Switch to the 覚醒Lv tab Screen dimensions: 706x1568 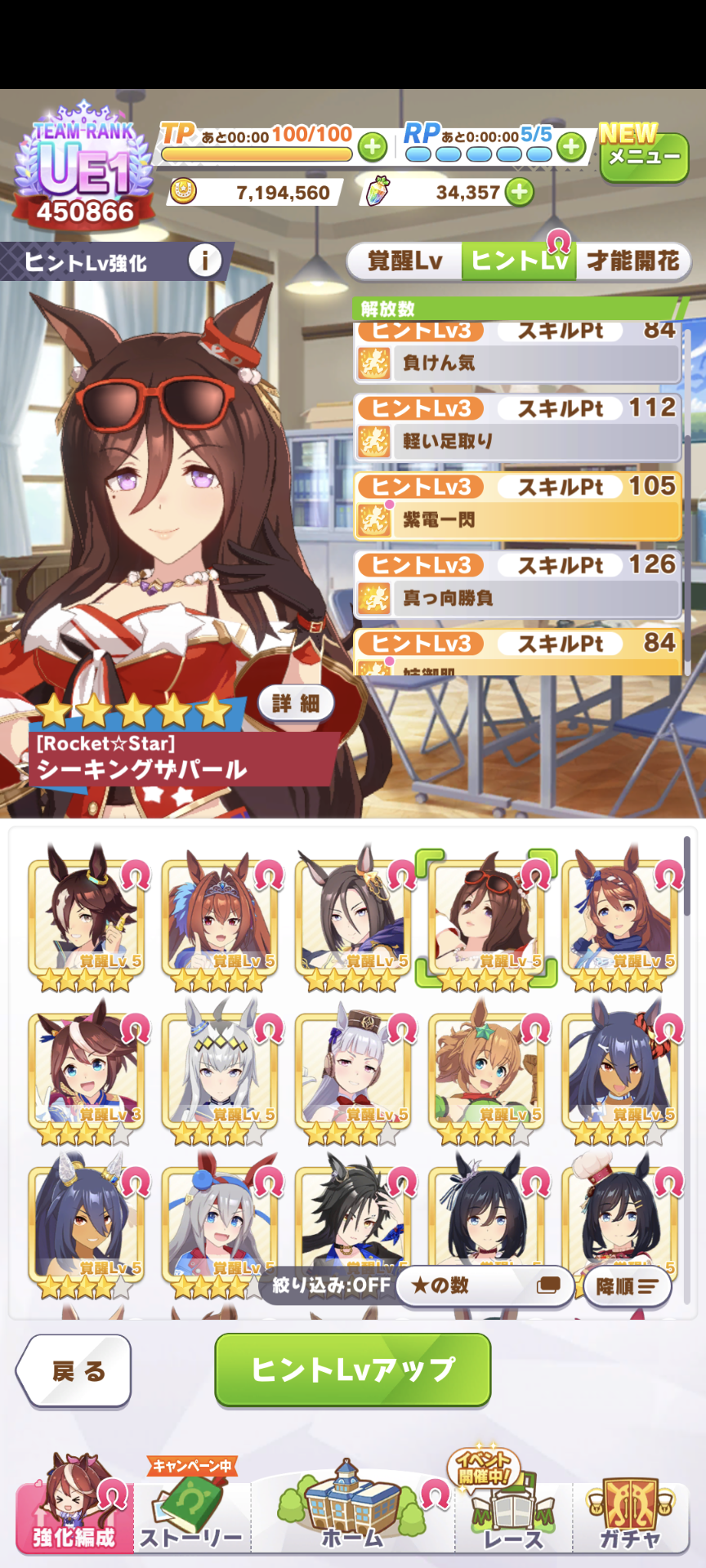pos(404,261)
